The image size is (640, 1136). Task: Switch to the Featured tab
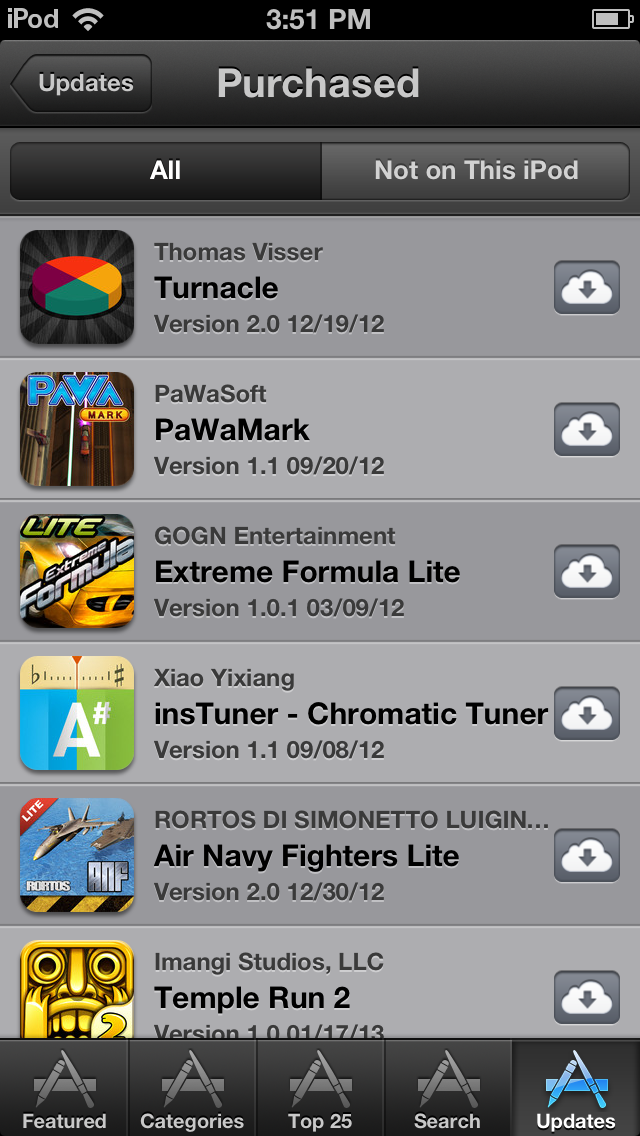64,1090
